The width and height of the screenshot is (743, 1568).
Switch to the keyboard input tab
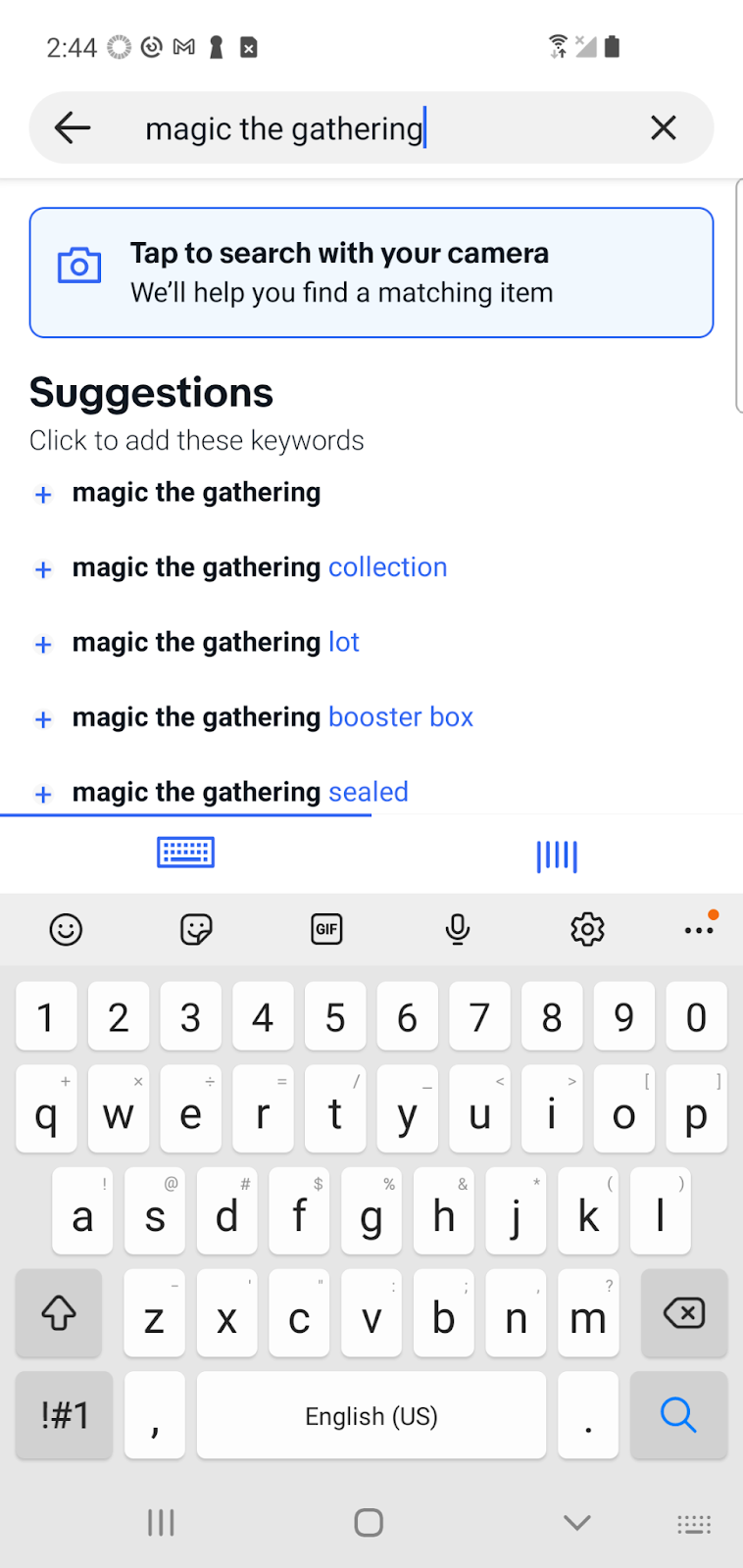point(186,853)
